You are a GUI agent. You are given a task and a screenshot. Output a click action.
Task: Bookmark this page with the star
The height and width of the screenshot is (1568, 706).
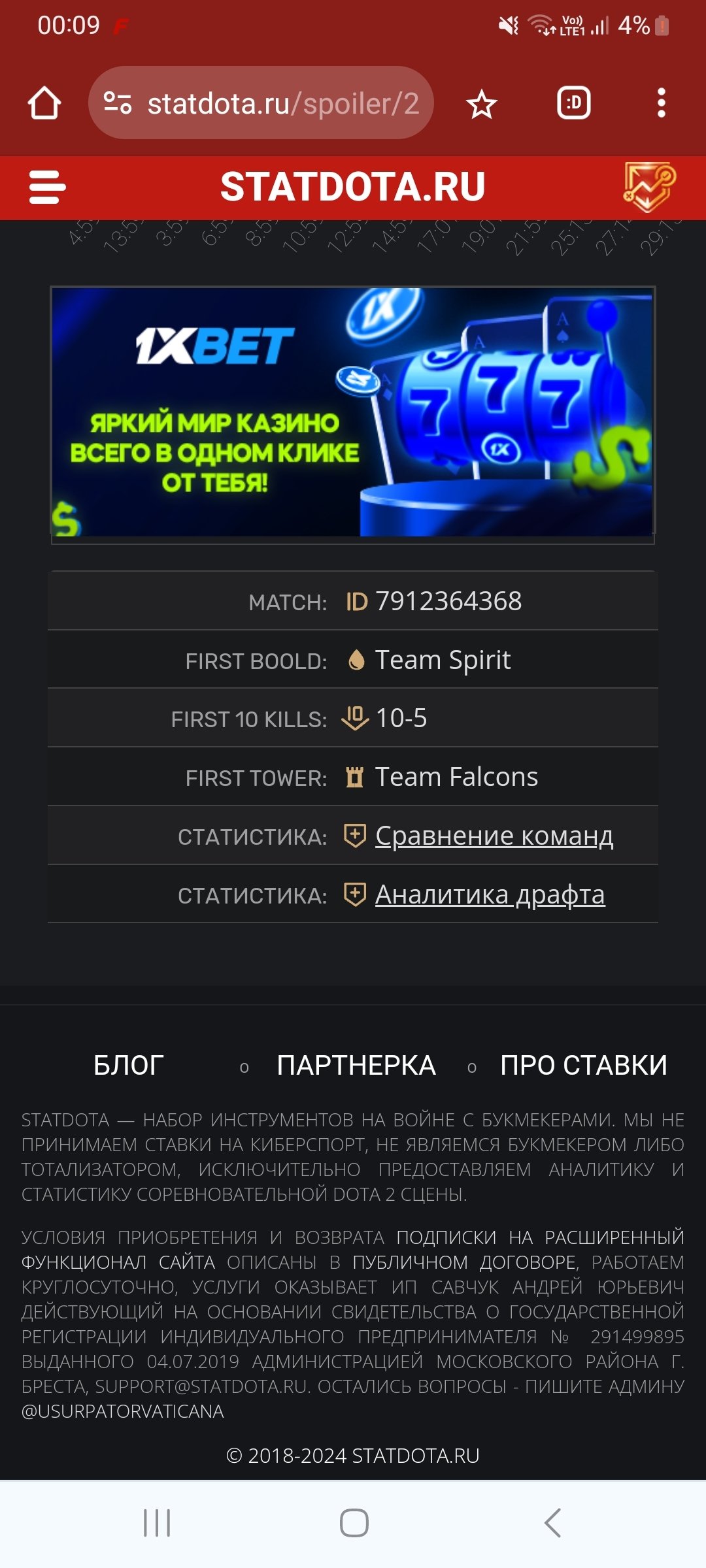point(482,104)
